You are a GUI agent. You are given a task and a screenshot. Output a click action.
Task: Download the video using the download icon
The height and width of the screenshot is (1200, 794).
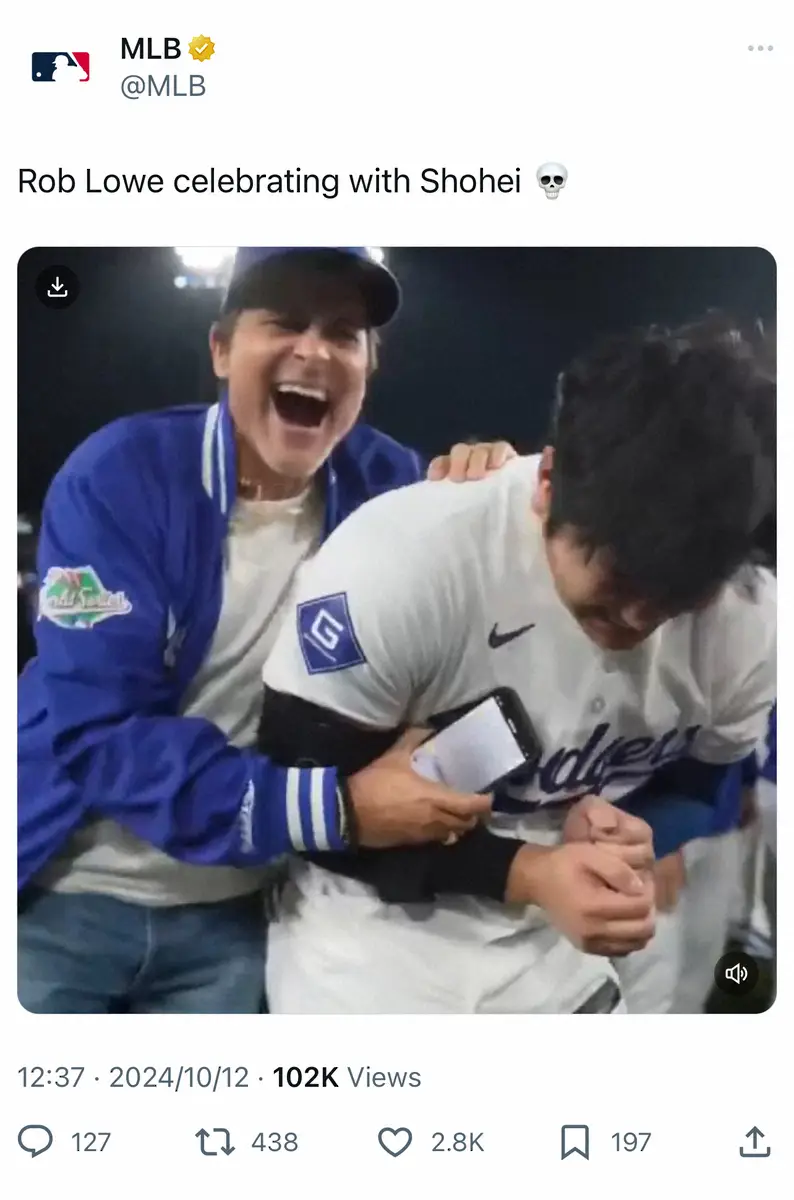(x=58, y=287)
